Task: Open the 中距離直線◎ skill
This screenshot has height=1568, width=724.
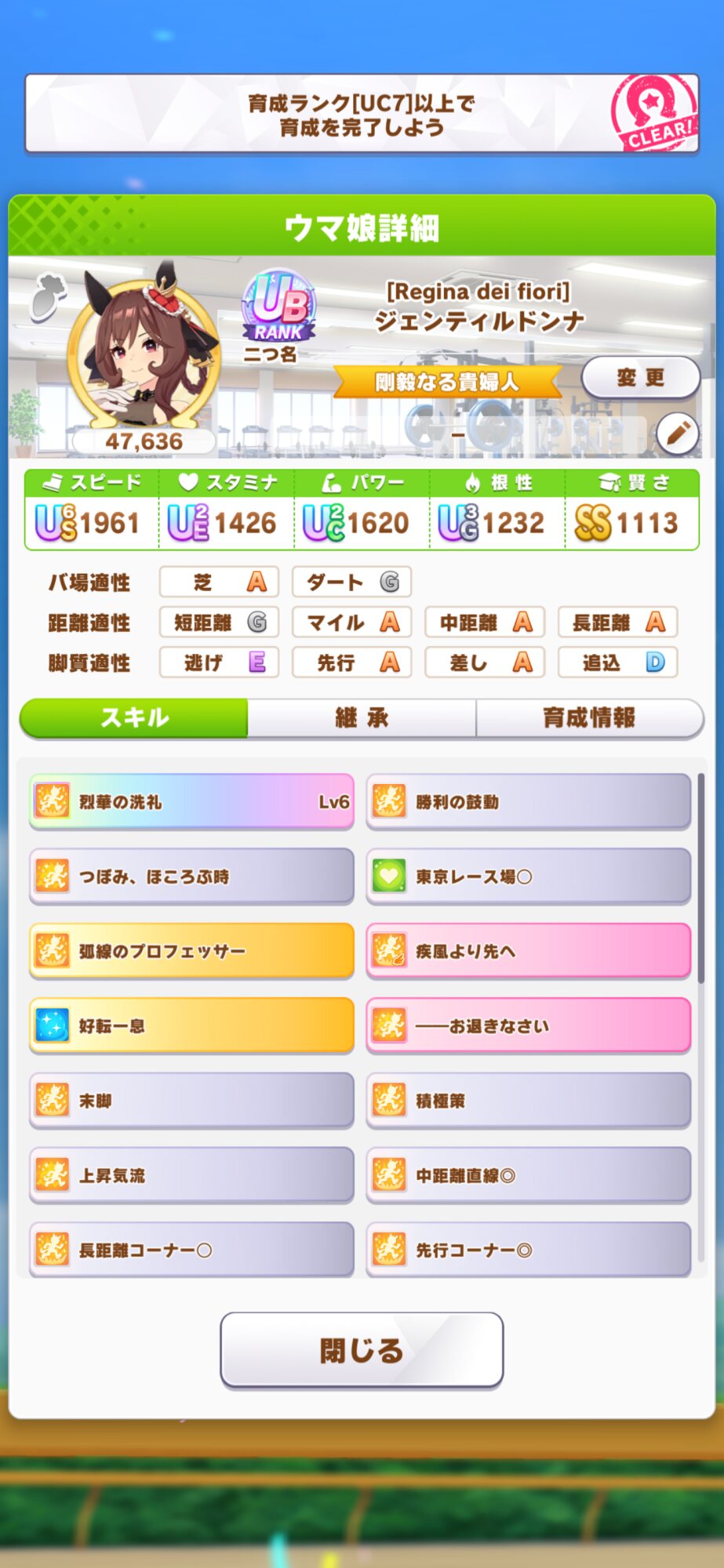Action: (529, 1174)
